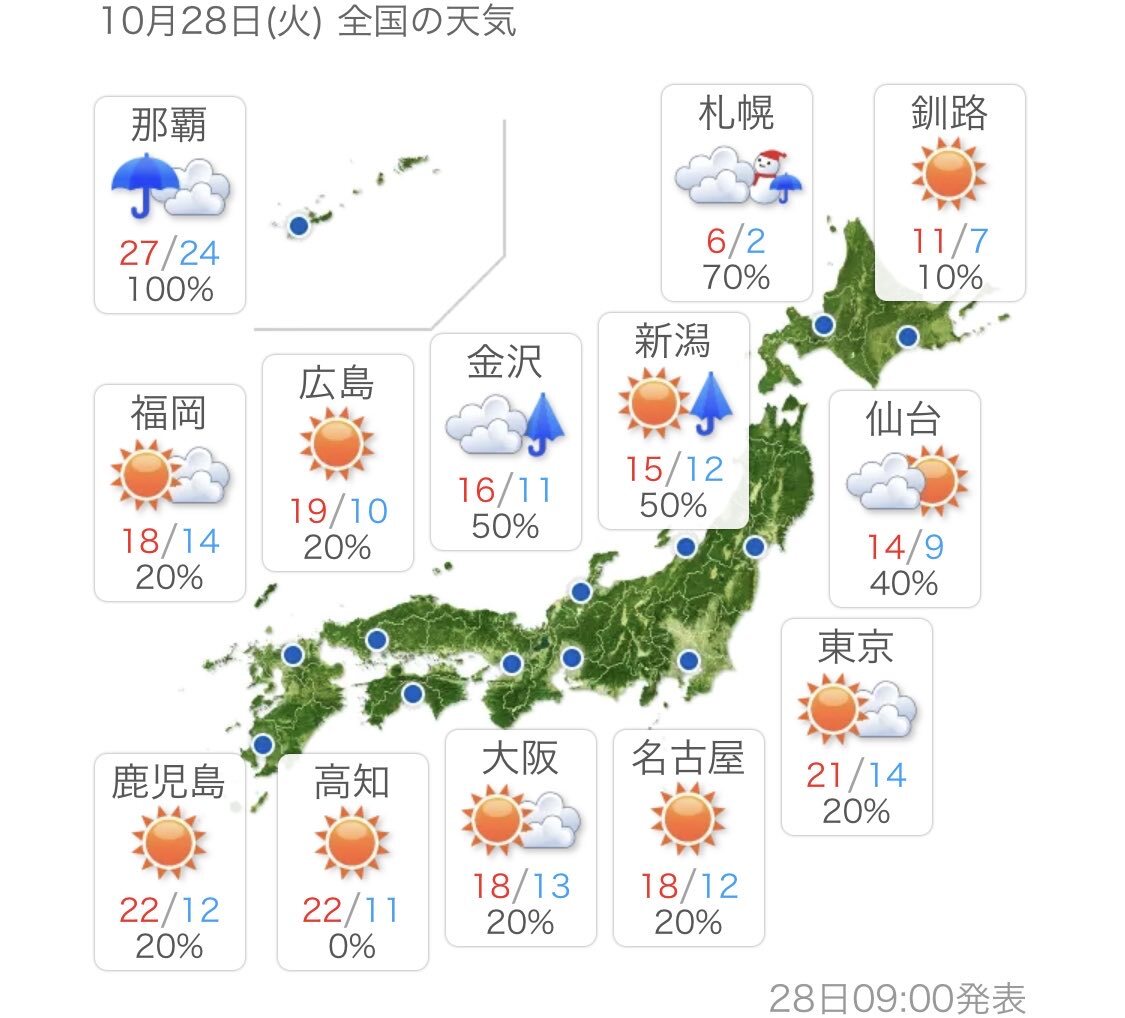Select the 仙台 forecast card
Screen dimensions: 1125x1018
coord(904,499)
